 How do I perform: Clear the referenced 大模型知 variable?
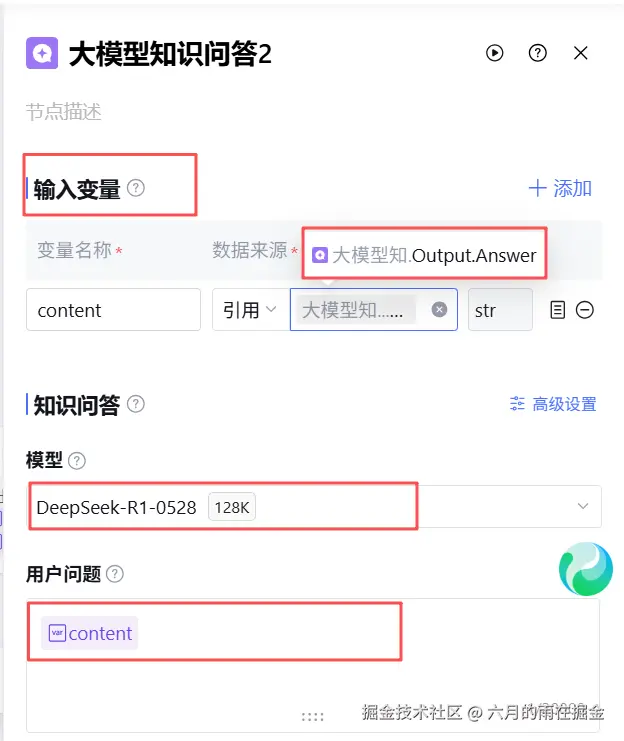coord(438,310)
